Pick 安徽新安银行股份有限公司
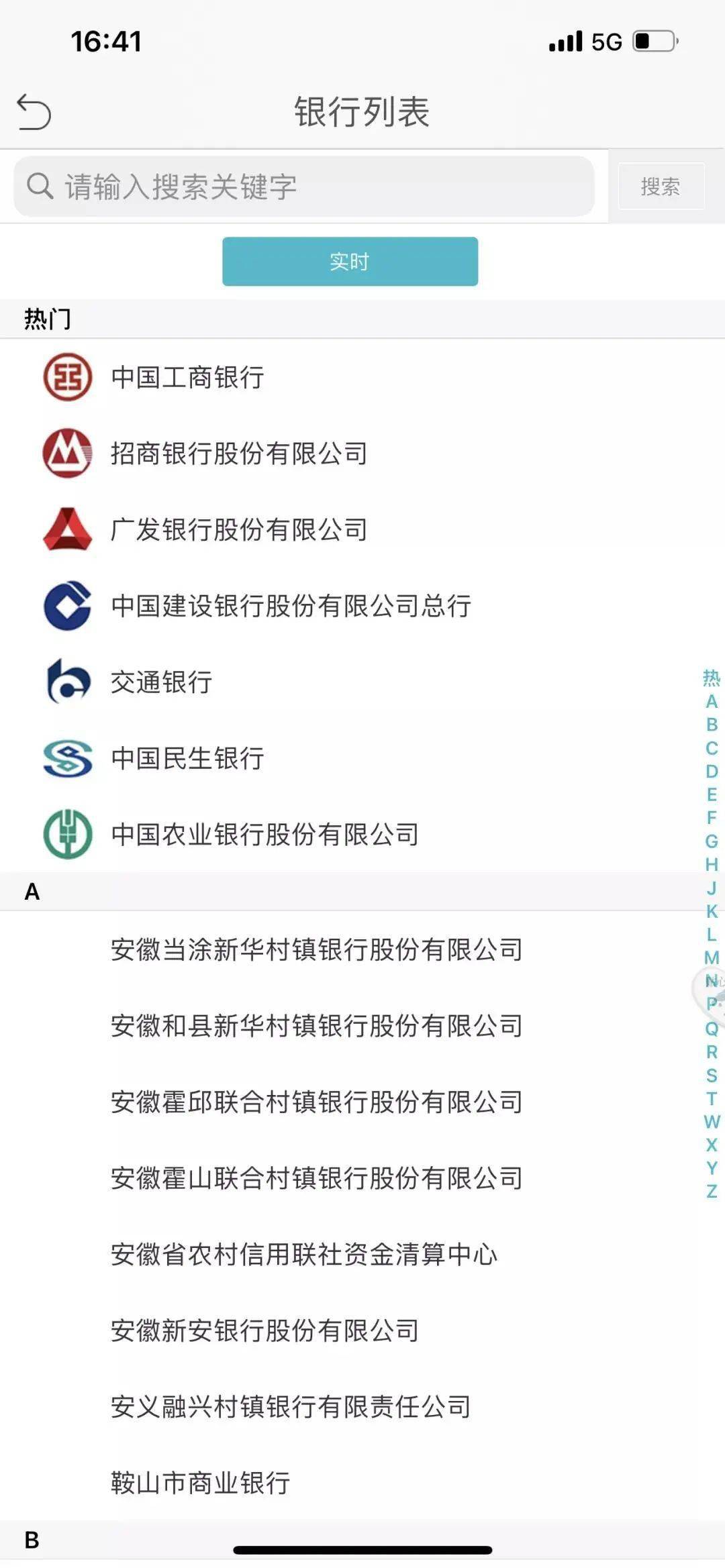Image resolution: width=725 pixels, height=1568 pixels. [265, 1330]
